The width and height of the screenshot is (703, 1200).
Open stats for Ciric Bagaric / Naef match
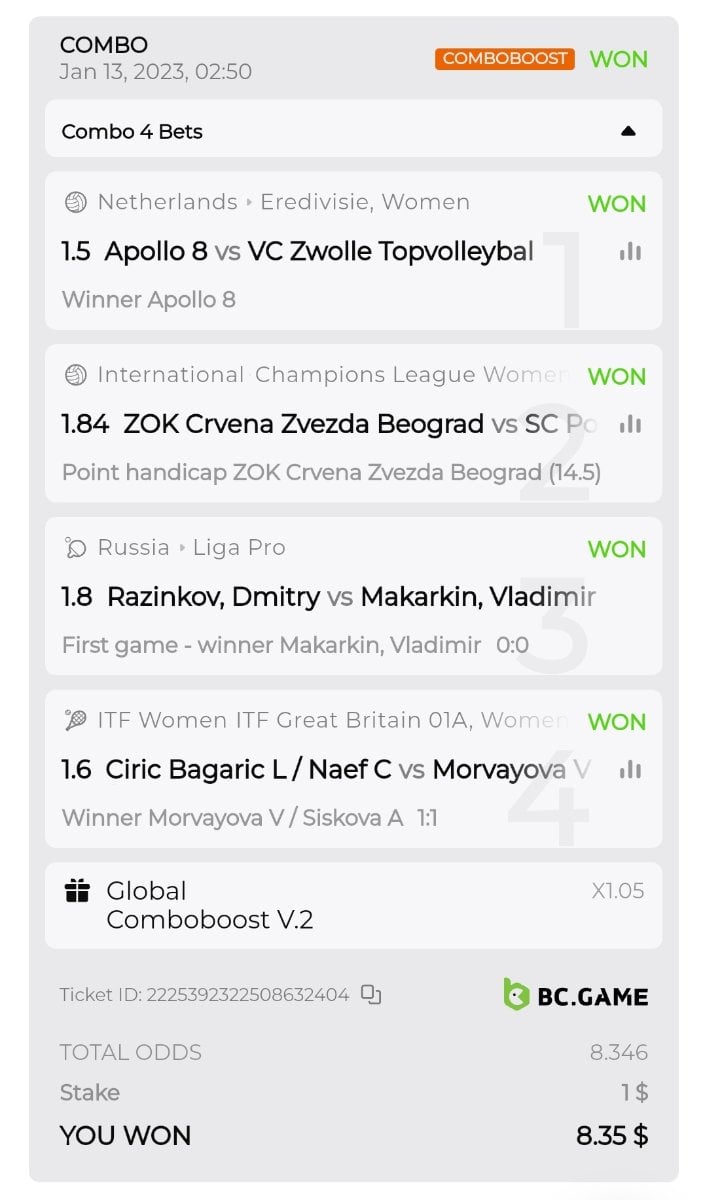630,770
